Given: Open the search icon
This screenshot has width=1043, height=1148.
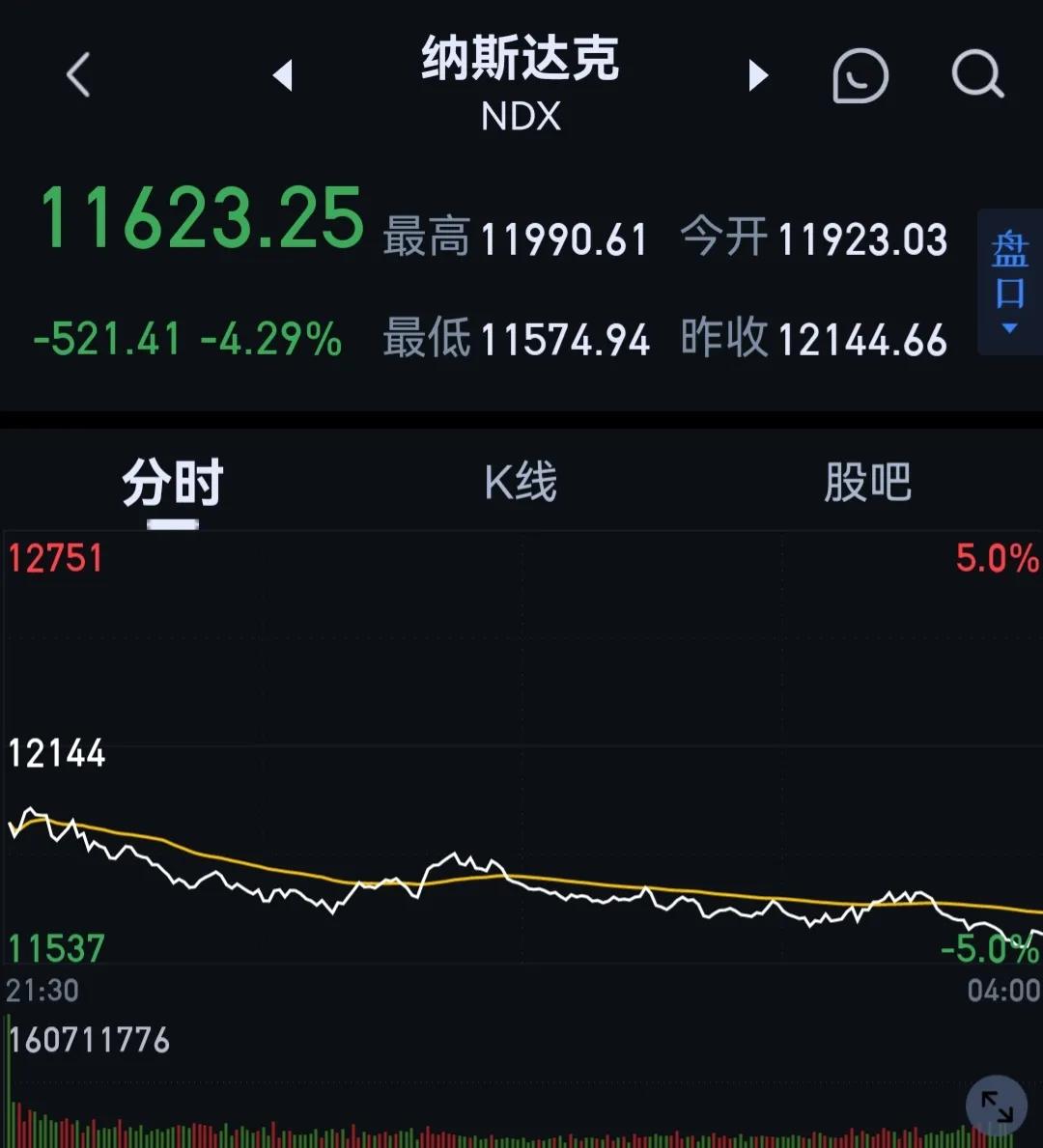Looking at the screenshot, I should click(977, 74).
